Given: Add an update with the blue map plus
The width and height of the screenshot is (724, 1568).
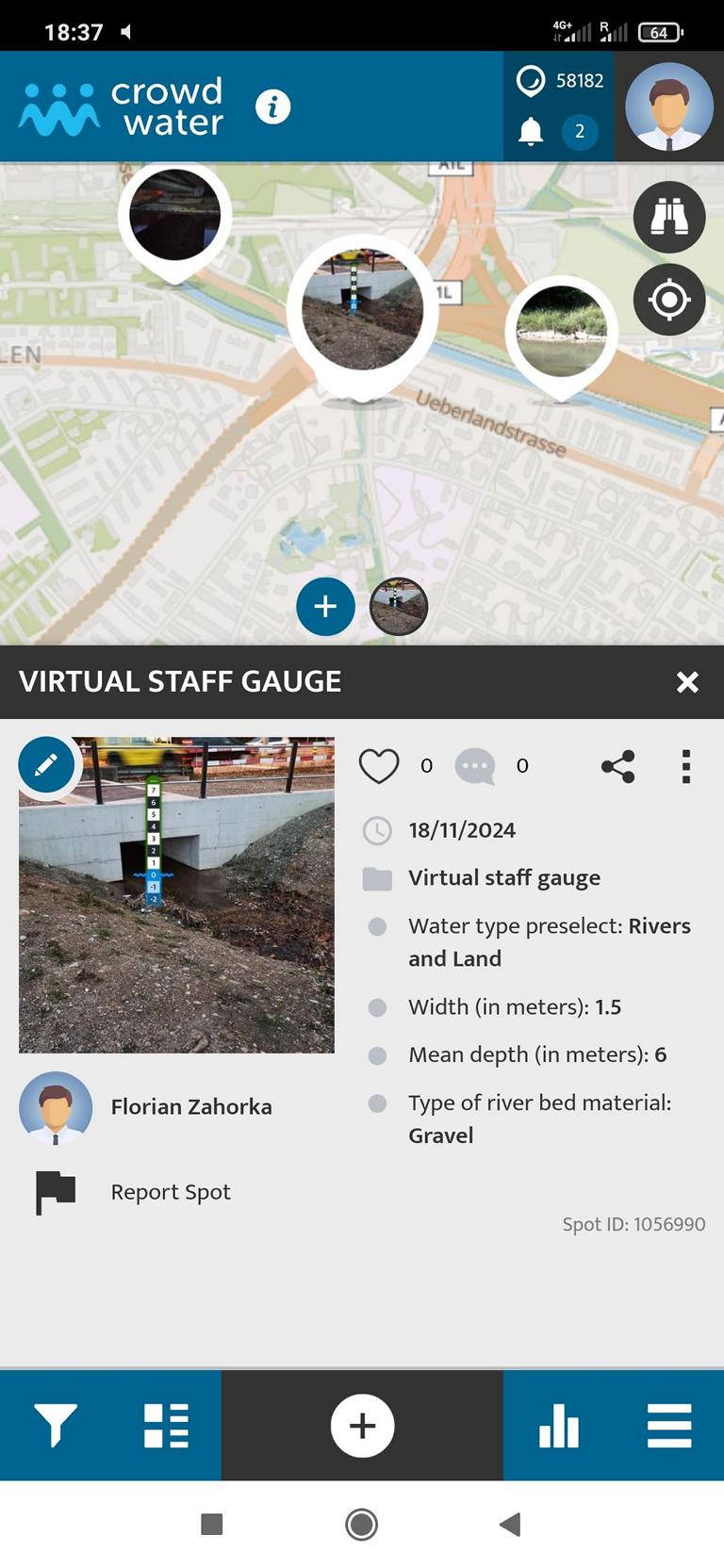Looking at the screenshot, I should coord(325,606).
